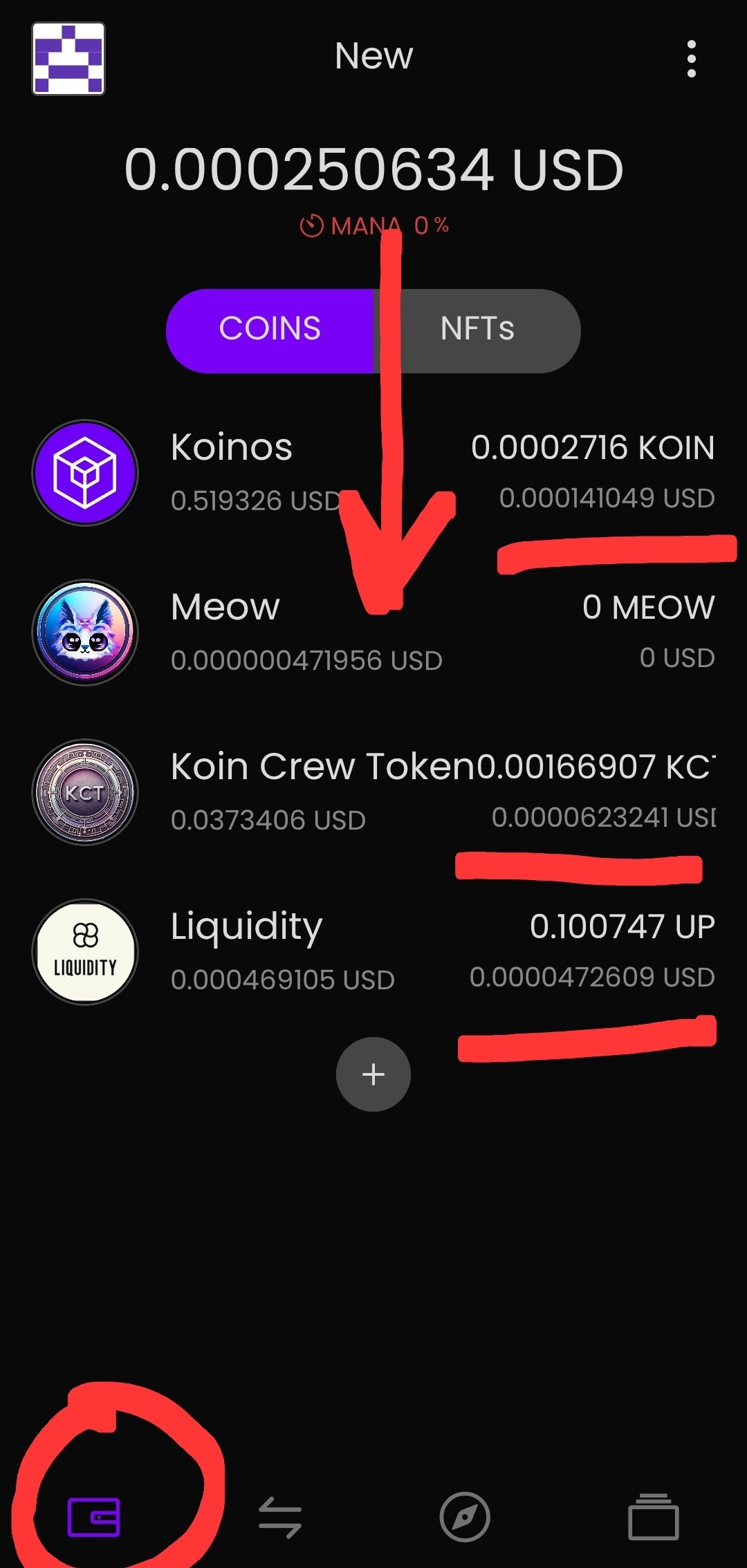Tap the account avatar icon
This screenshot has width=747, height=1568.
pos(68,58)
